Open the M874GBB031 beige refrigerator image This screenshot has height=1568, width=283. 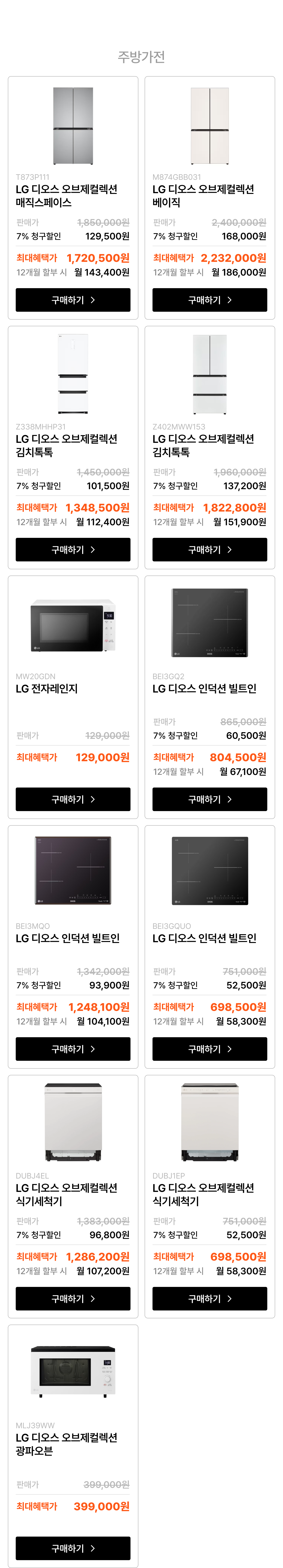[209, 126]
